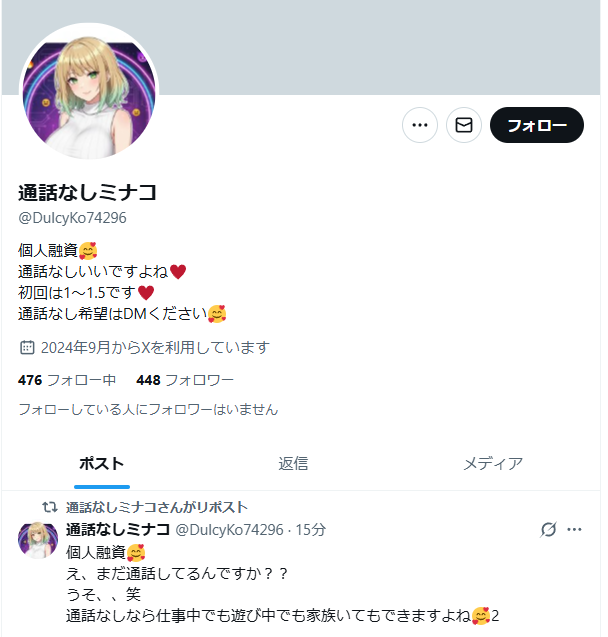Open the profile overflow menu
608x637 pixels.
pos(420,125)
